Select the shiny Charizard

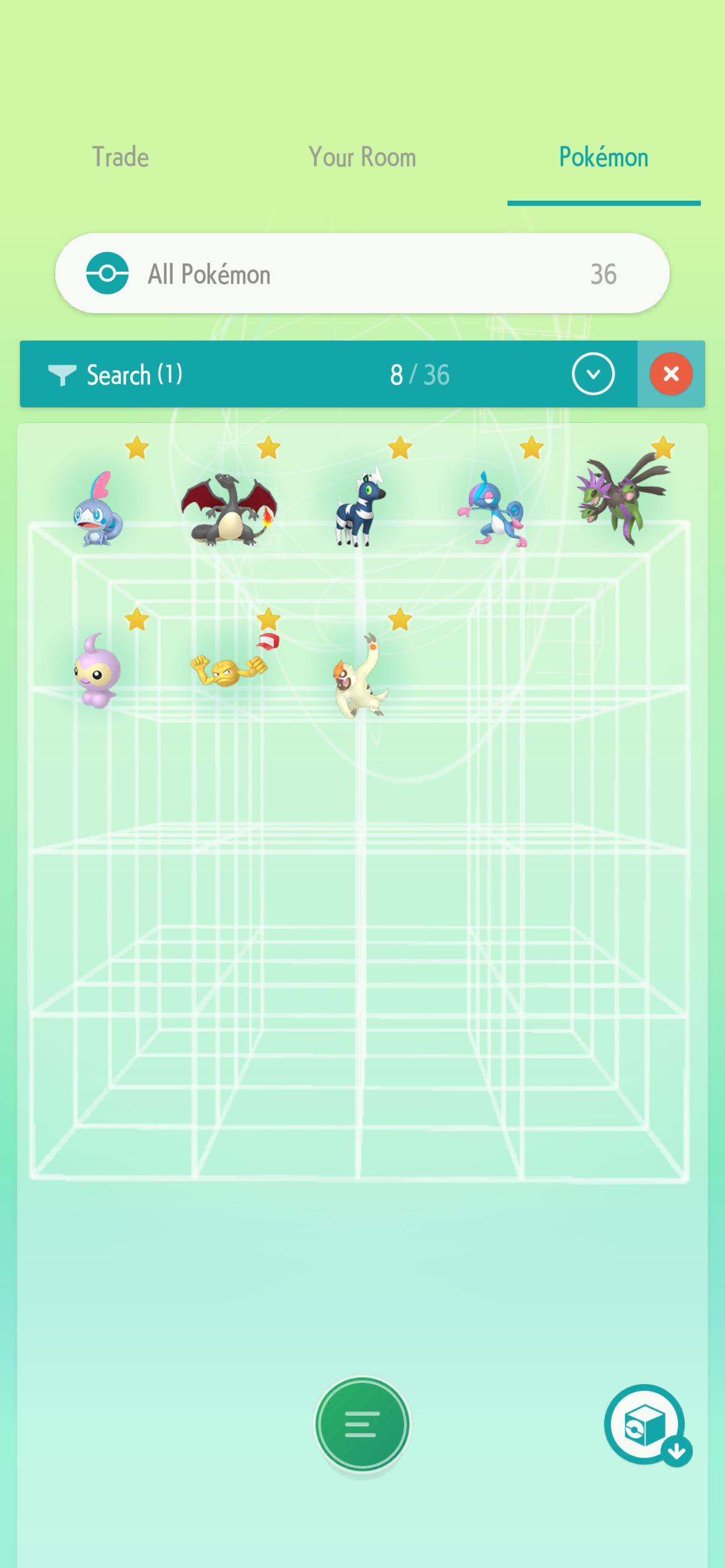(229, 509)
